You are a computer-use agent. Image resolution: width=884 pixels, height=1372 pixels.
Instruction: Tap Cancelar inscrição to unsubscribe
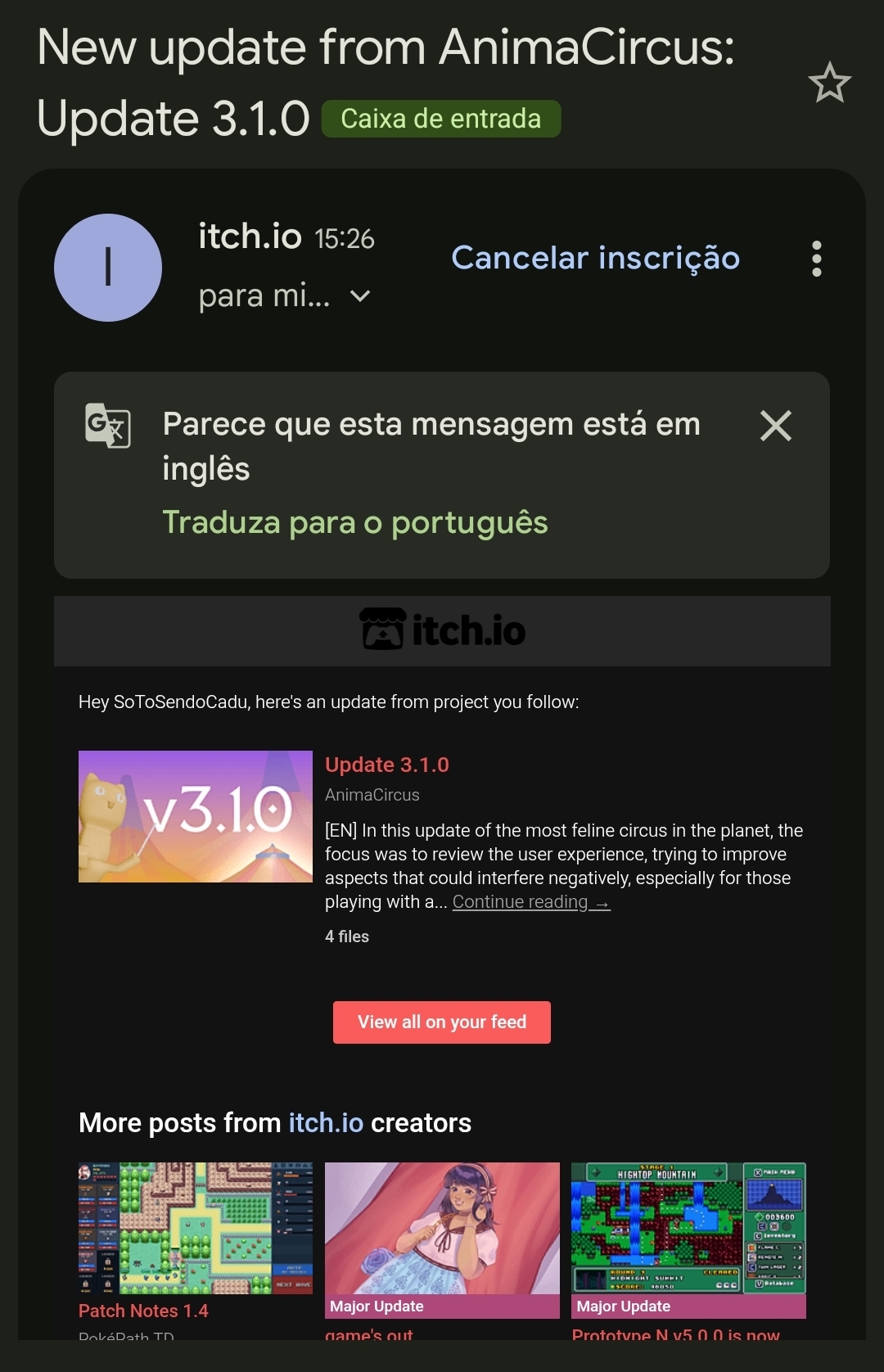click(x=595, y=258)
